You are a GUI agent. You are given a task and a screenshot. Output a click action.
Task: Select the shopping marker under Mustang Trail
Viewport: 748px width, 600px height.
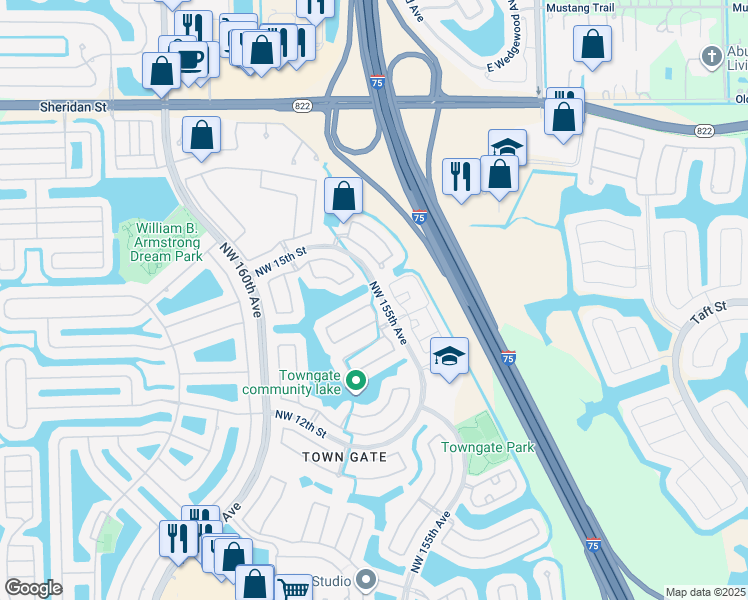coord(592,46)
